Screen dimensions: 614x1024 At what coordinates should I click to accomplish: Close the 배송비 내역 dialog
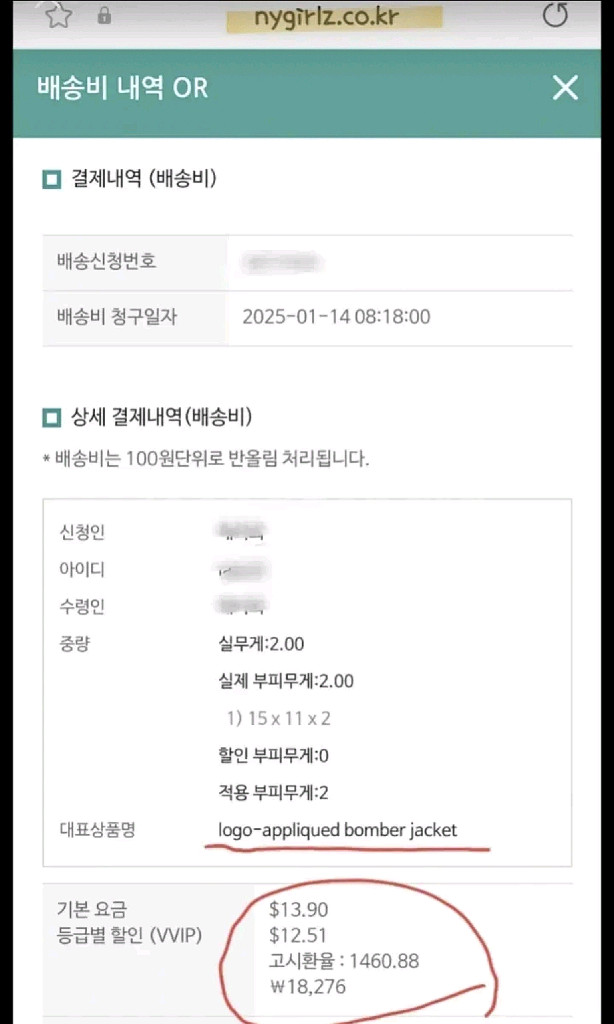pos(565,88)
